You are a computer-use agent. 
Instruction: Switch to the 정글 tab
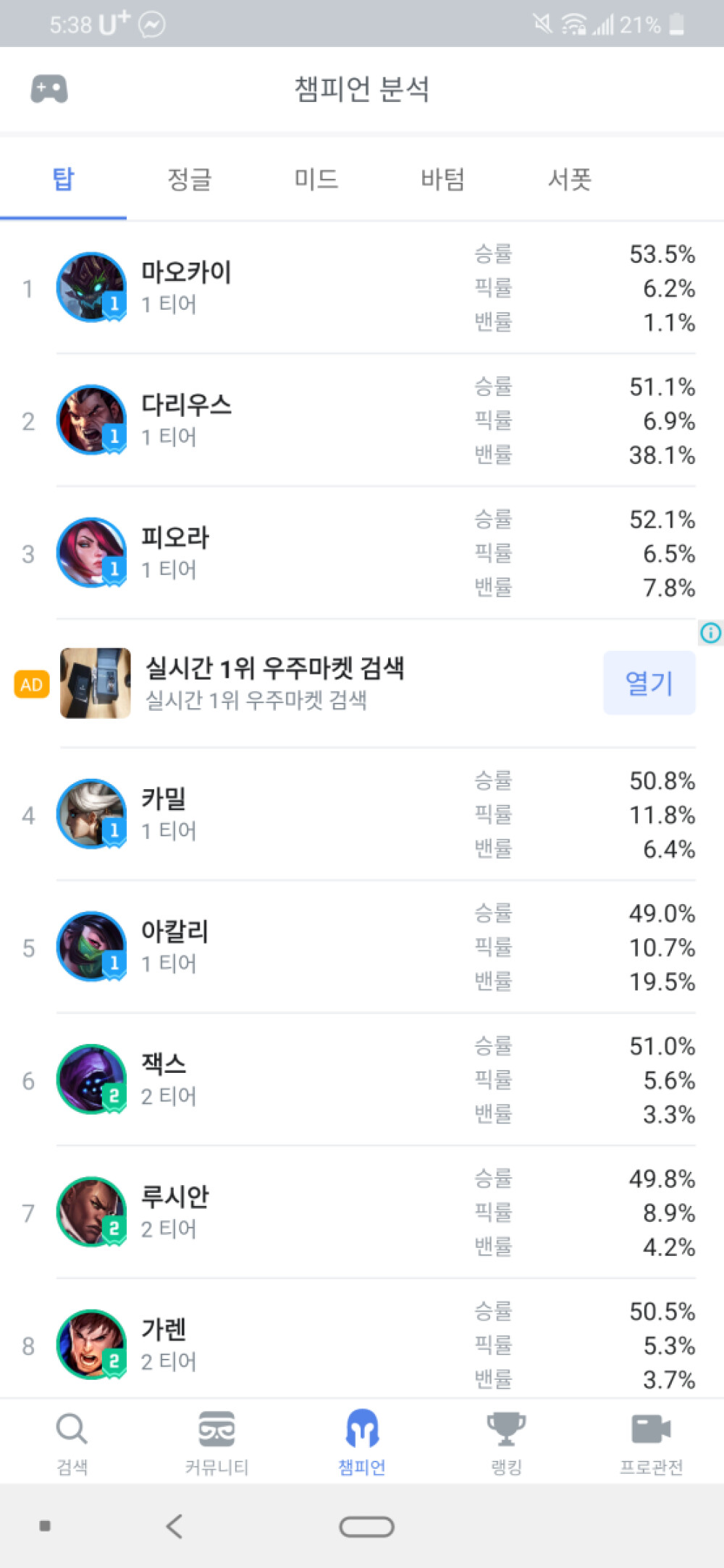pyautogui.click(x=190, y=179)
